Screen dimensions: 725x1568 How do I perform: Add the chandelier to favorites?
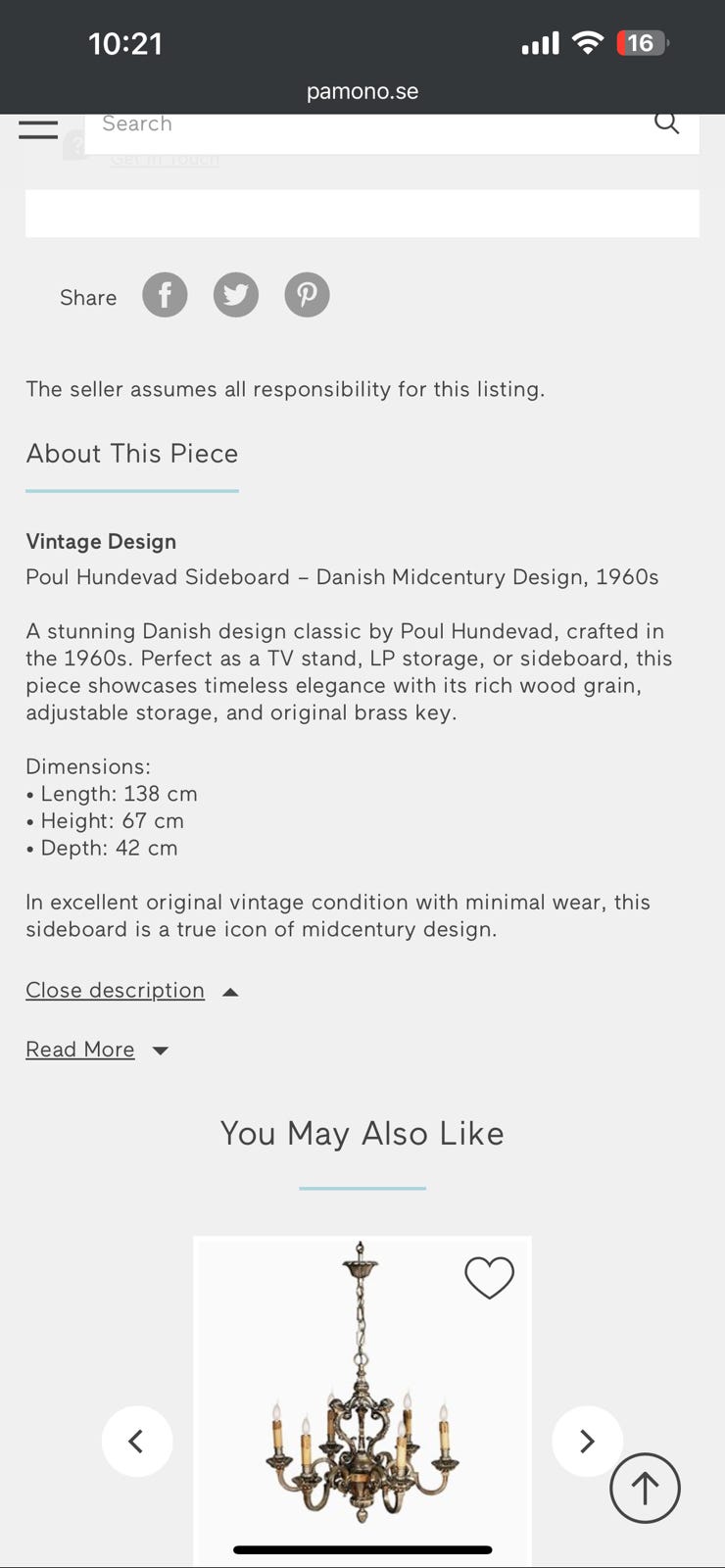point(489,1277)
